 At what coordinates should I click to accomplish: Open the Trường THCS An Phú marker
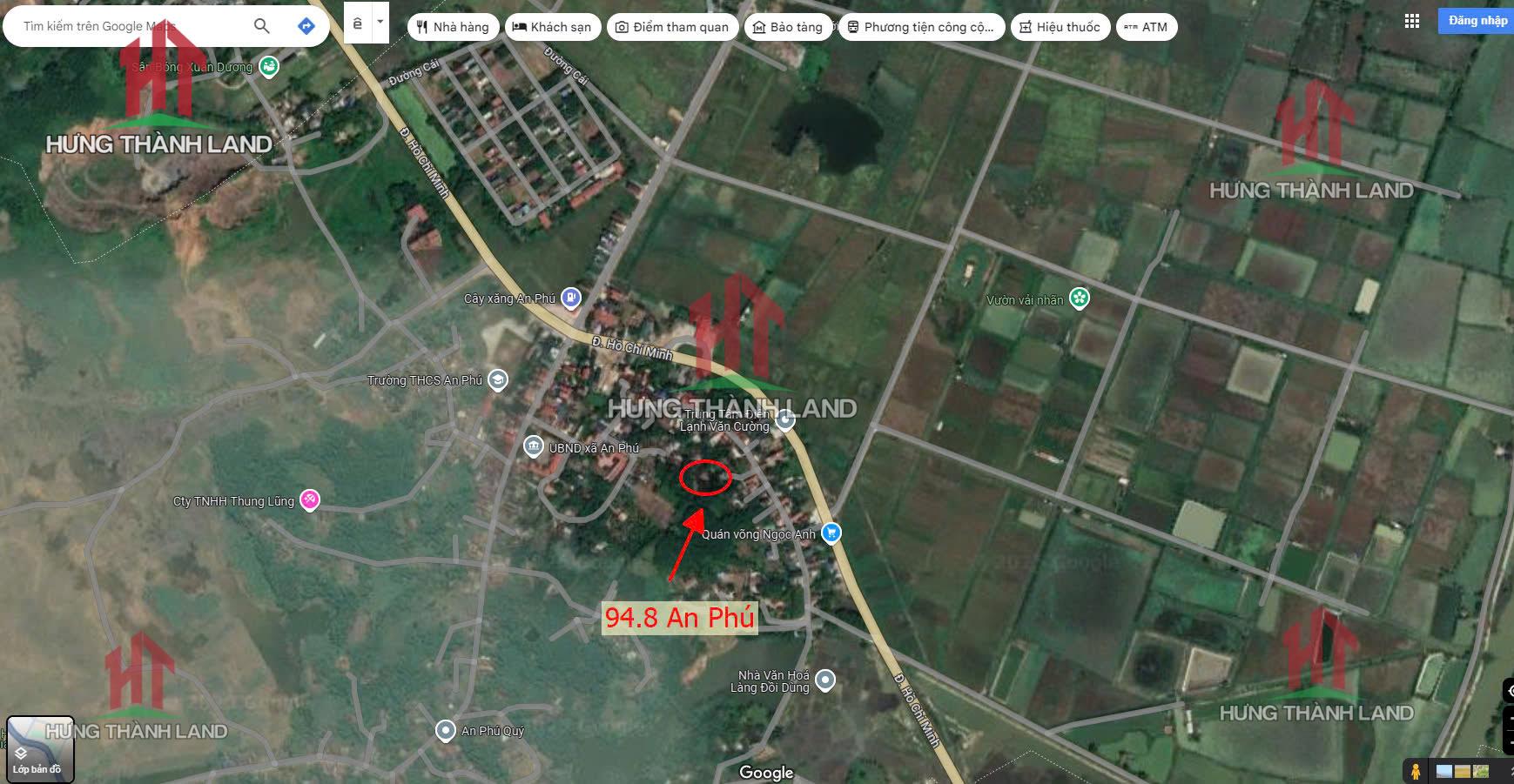[497, 380]
